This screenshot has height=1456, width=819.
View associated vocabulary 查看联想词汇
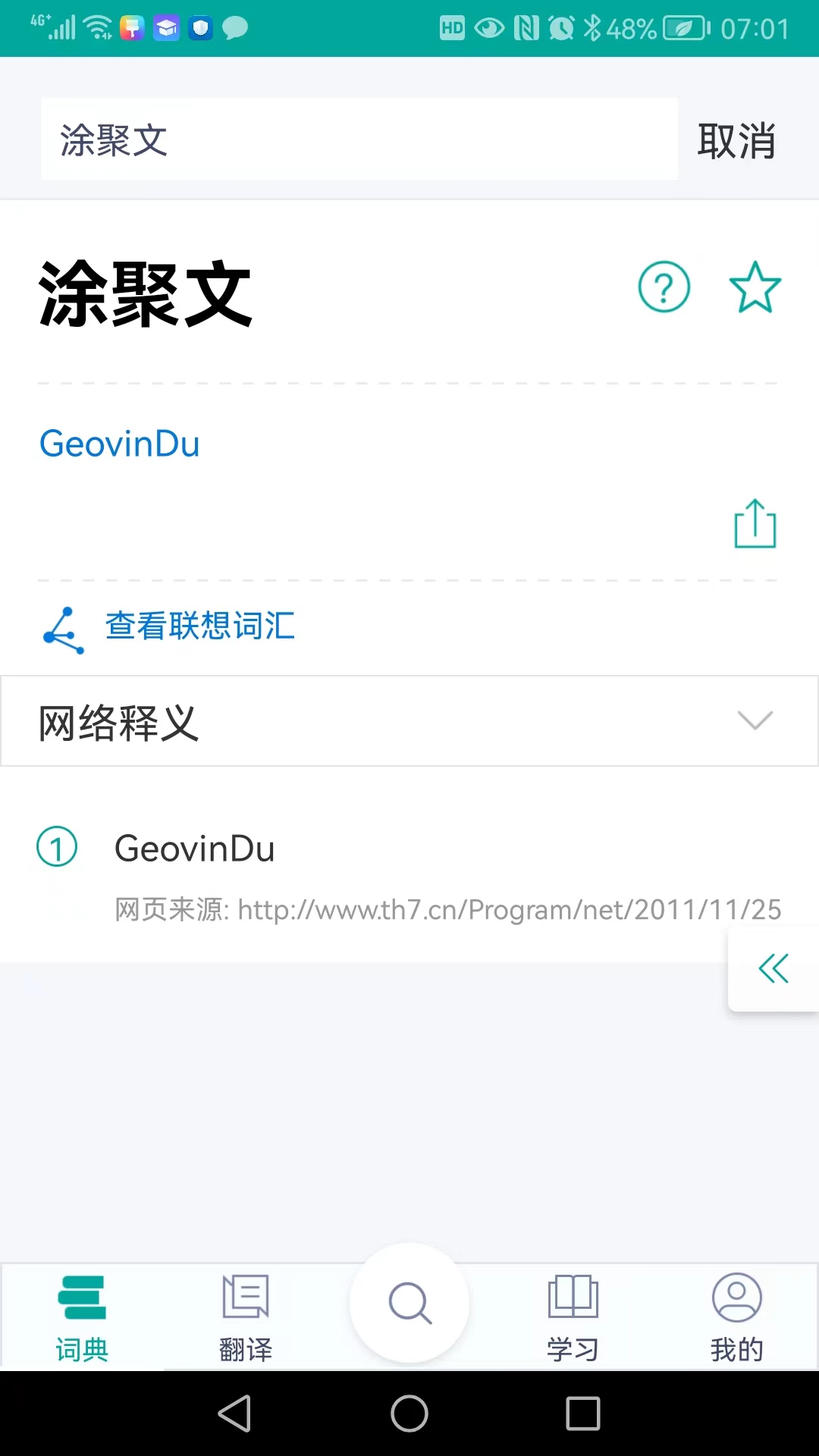[x=199, y=626]
